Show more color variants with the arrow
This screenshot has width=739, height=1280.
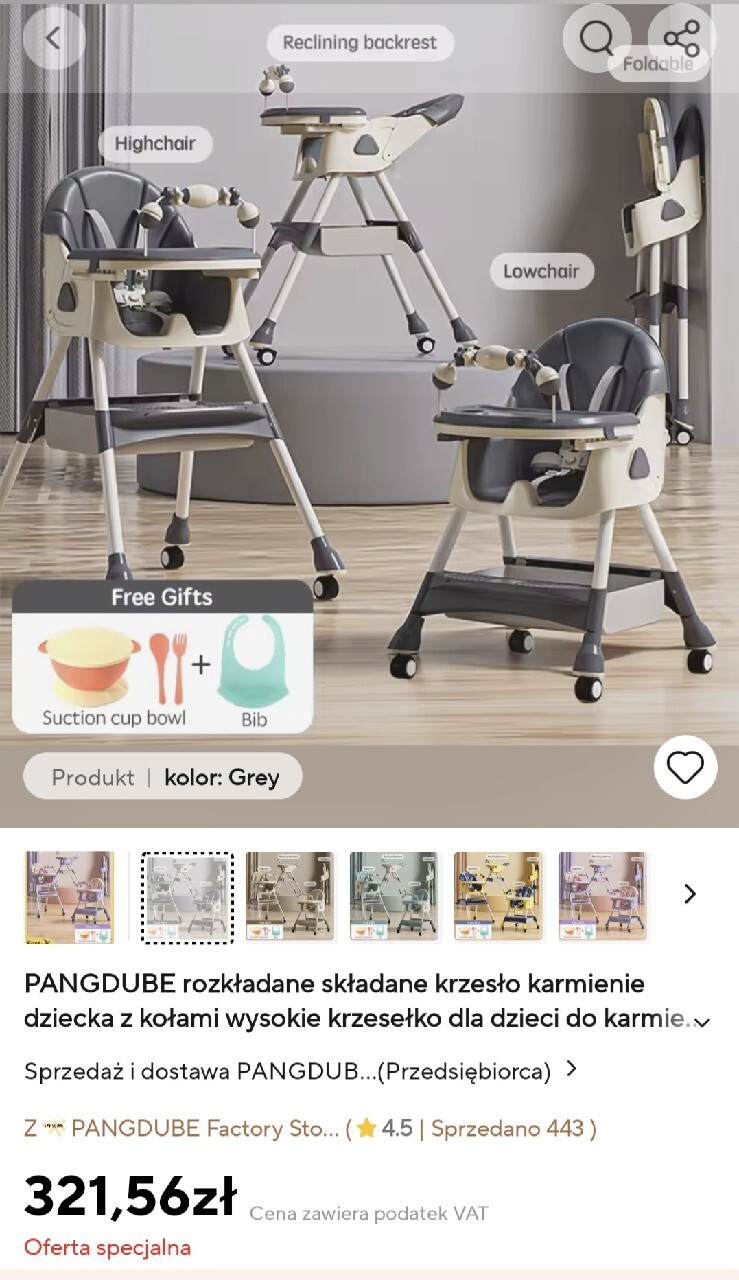tap(690, 894)
